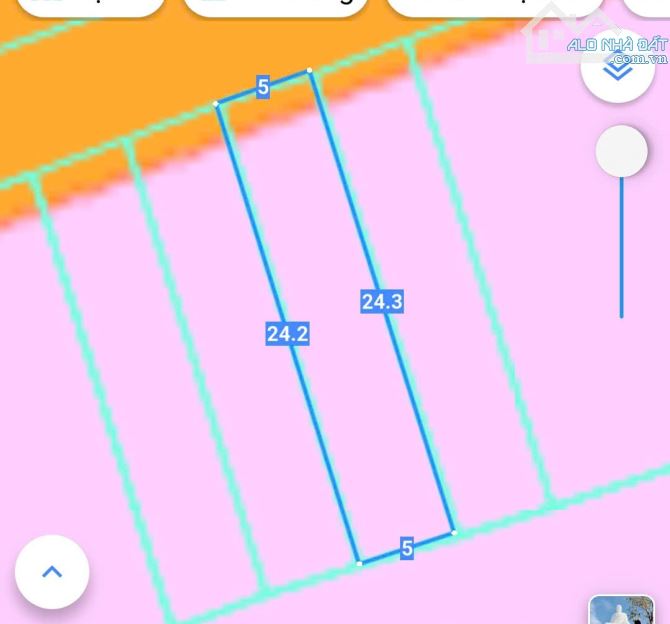Open the map layers button
Viewport: 670px width, 624px height.
pos(617,66)
